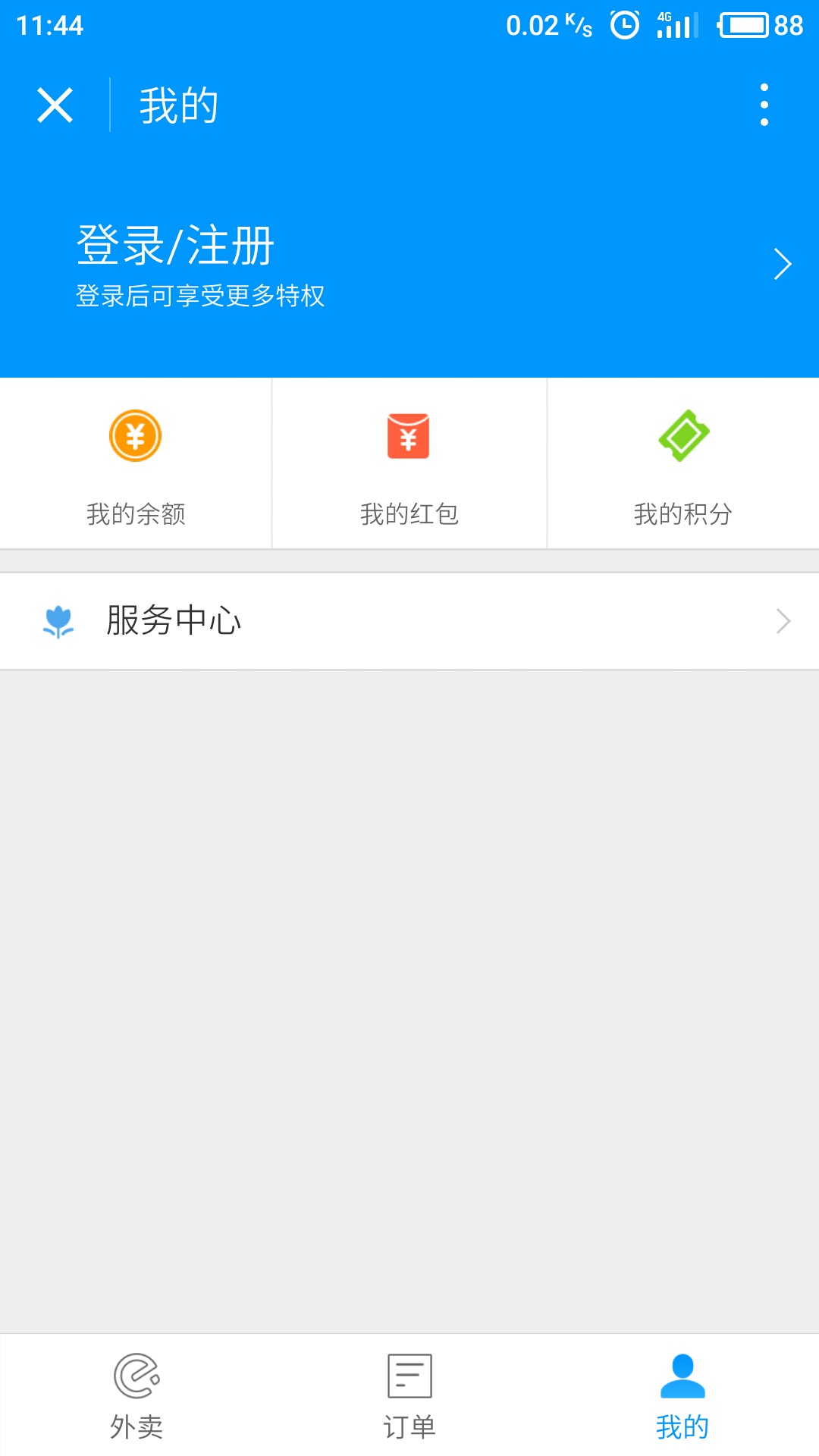Viewport: 819px width, 1456px height.
Task: Select the 我的 tab
Action: pos(682,1395)
